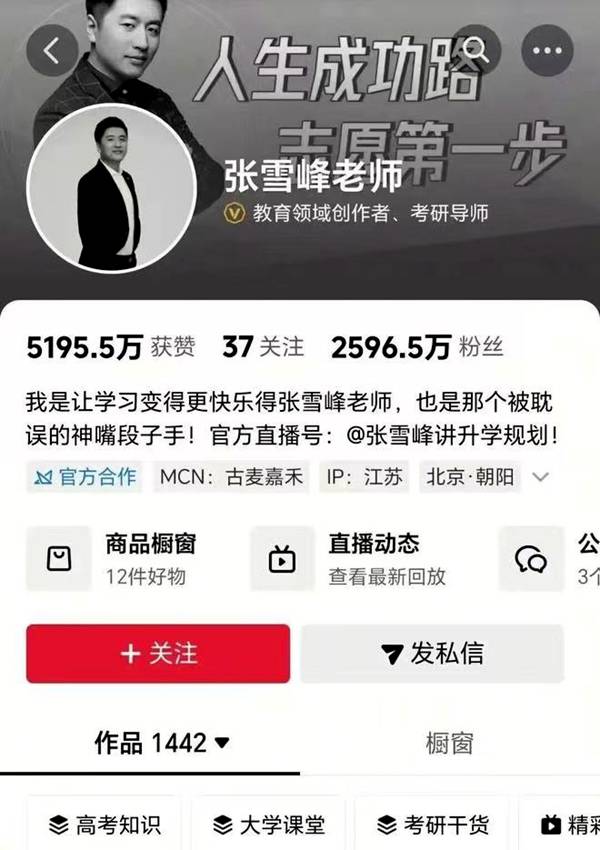Select the 考研干货 collection chip
600x850 pixels.
point(432,825)
